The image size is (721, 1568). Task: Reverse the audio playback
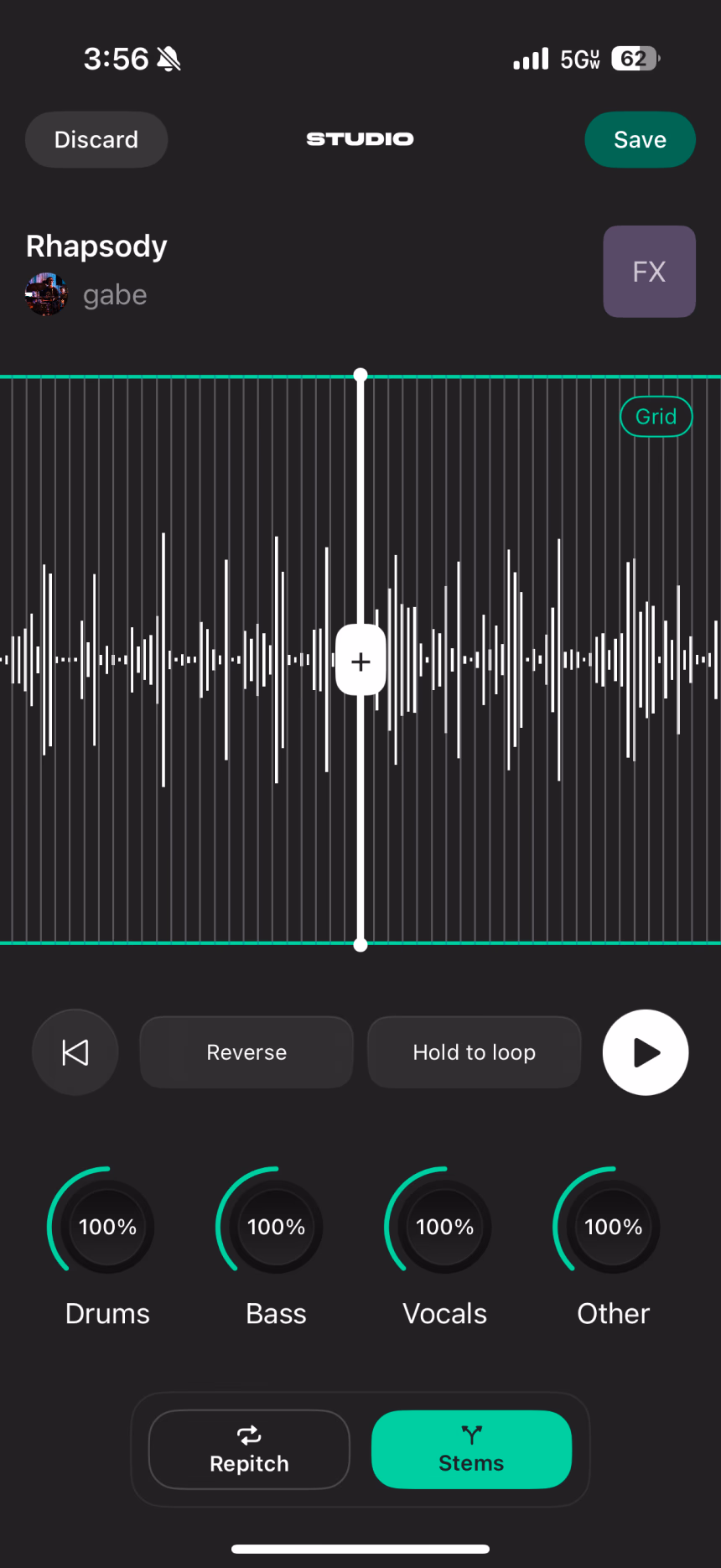pyautogui.click(x=246, y=1052)
